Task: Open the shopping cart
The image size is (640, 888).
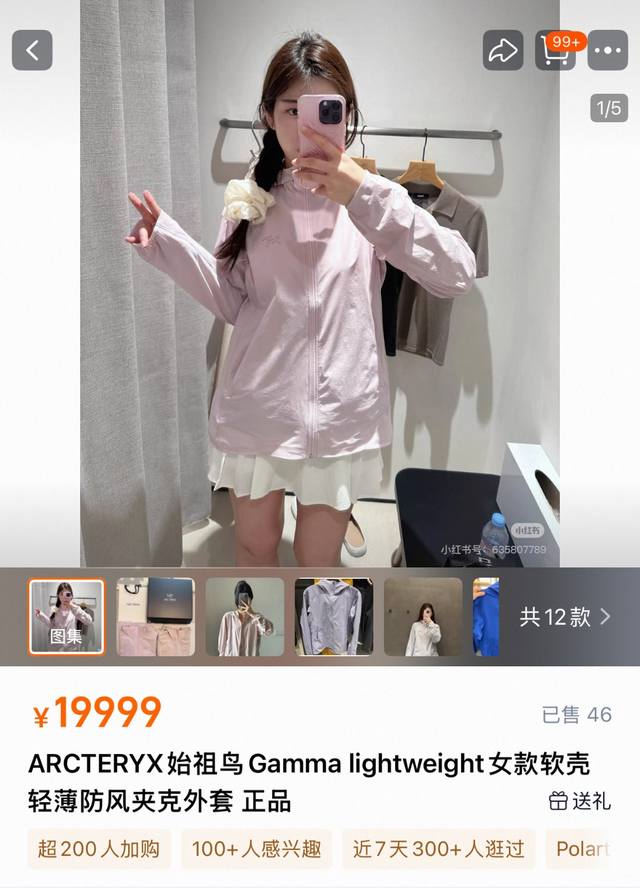Action: [556, 50]
